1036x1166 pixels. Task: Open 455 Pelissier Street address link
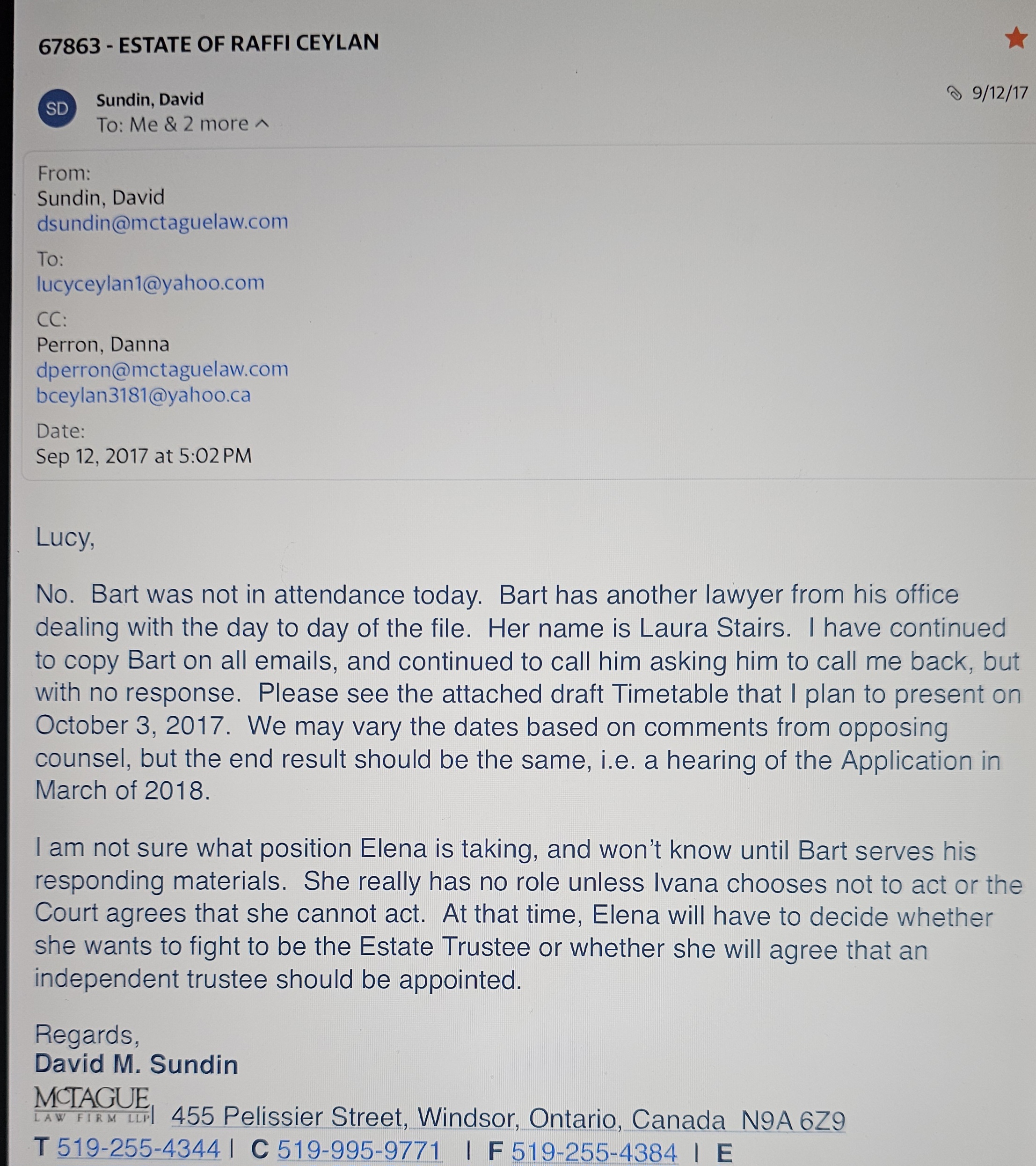coord(507,1119)
